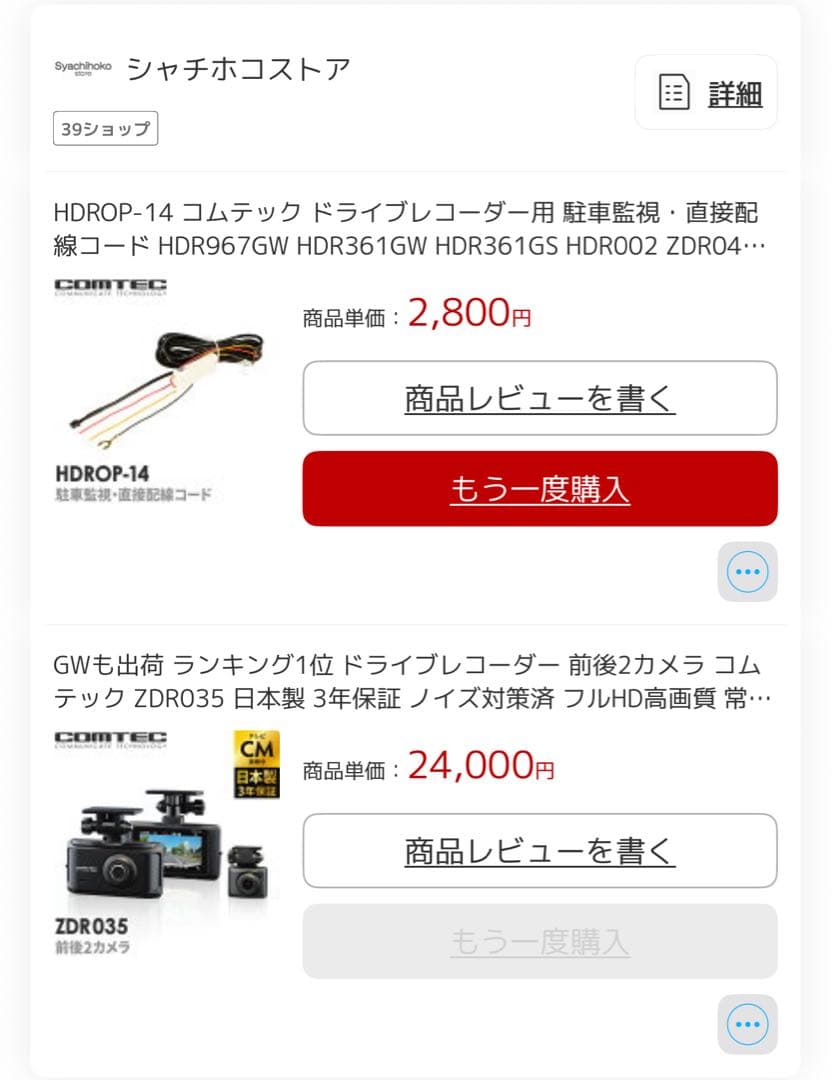Open the 詳細 store details icon button
Image resolution: width=832 pixels, height=1080 pixels.
[705, 92]
